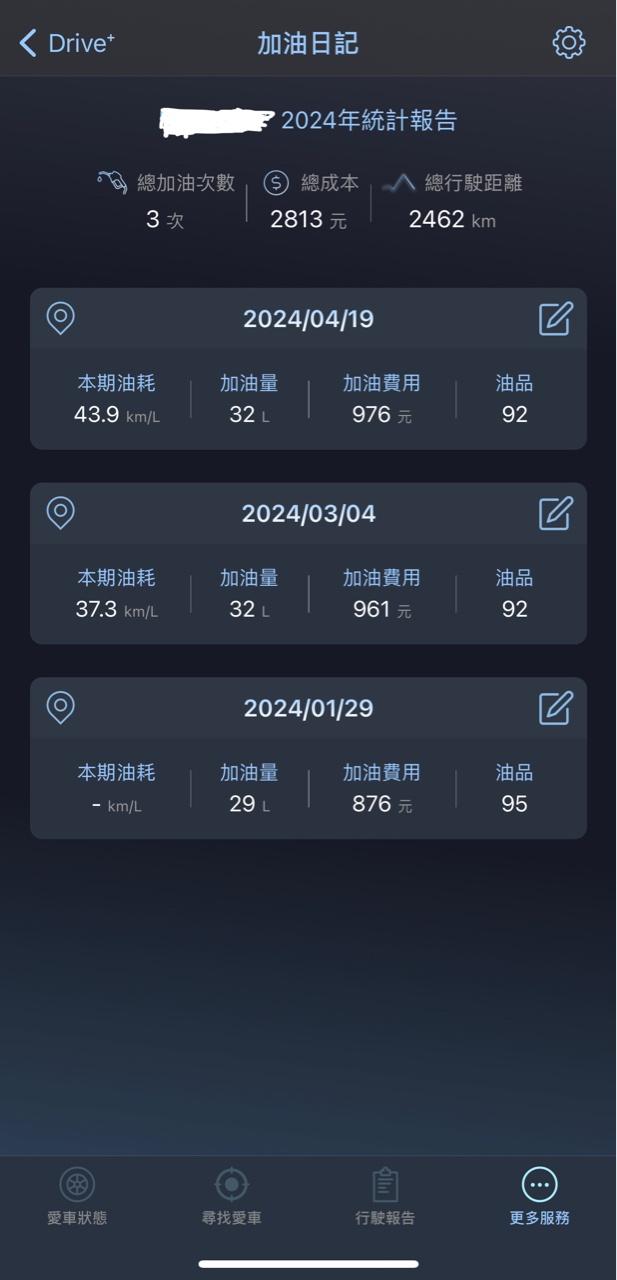
Task: View location of the 2024/04/19 refuel
Action: [x=61, y=319]
